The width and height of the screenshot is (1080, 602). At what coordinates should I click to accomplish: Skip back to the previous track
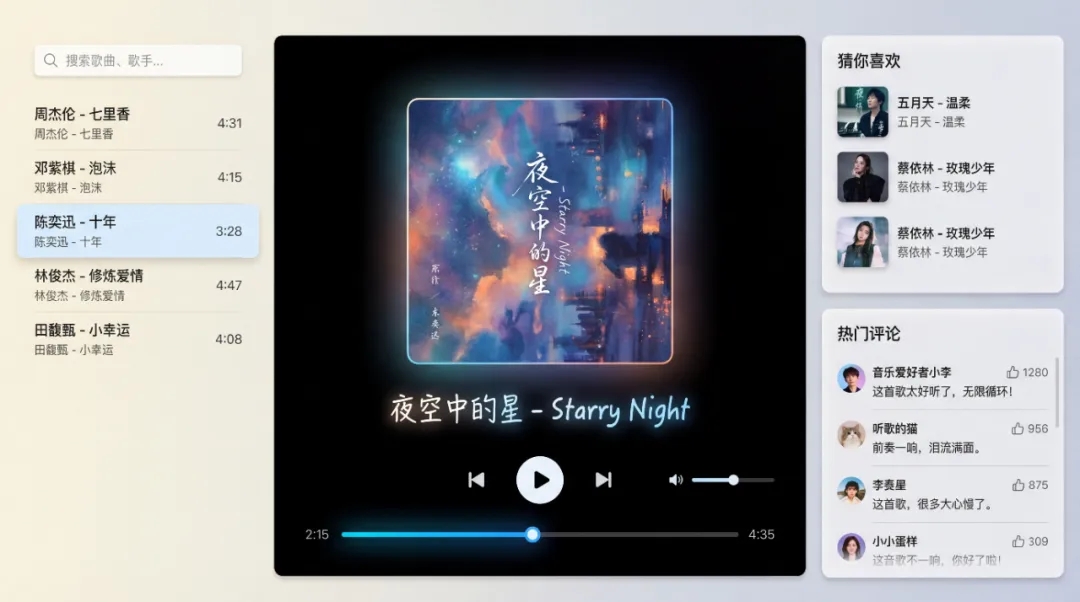pos(476,480)
